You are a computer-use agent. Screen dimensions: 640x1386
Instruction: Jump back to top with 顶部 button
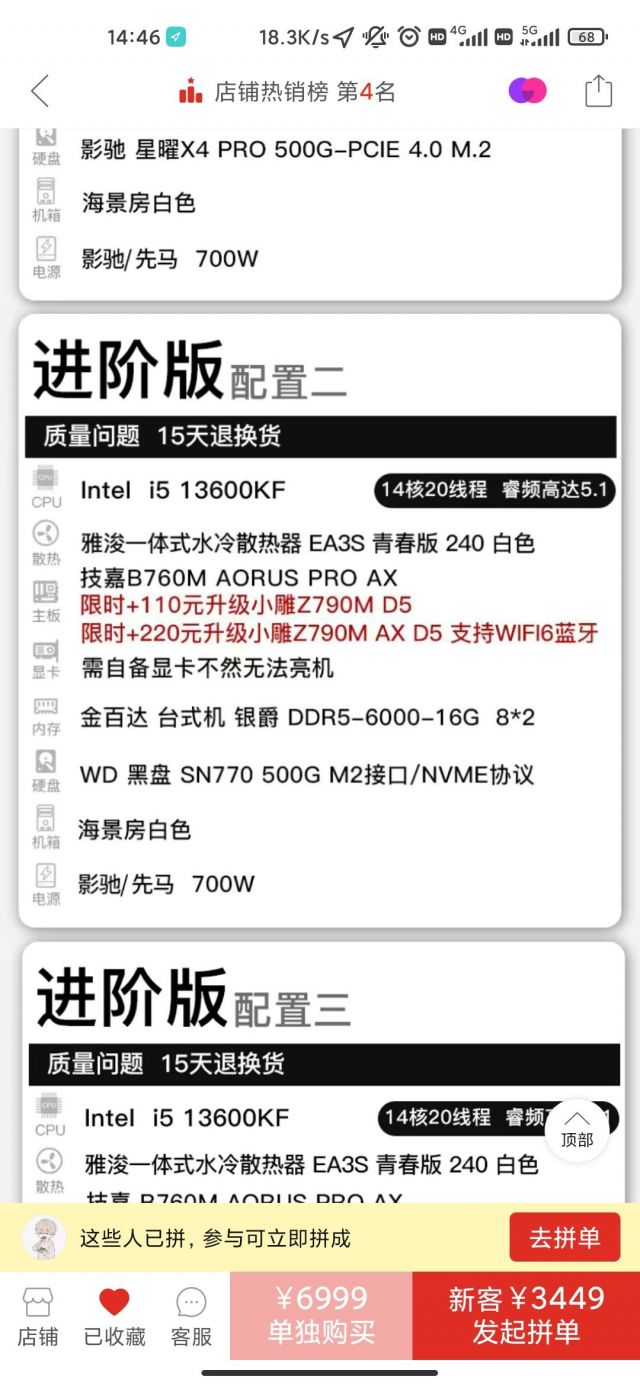point(577,1130)
